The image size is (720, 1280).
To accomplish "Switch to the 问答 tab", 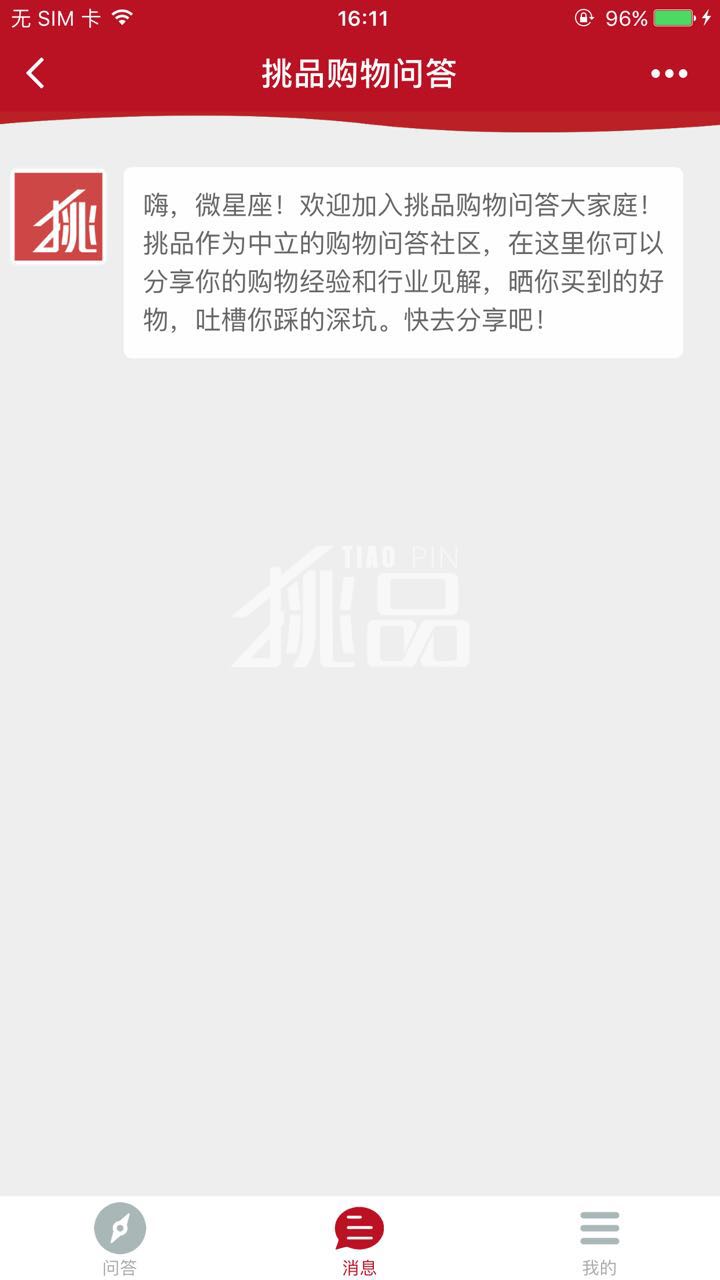I will coord(120,1238).
